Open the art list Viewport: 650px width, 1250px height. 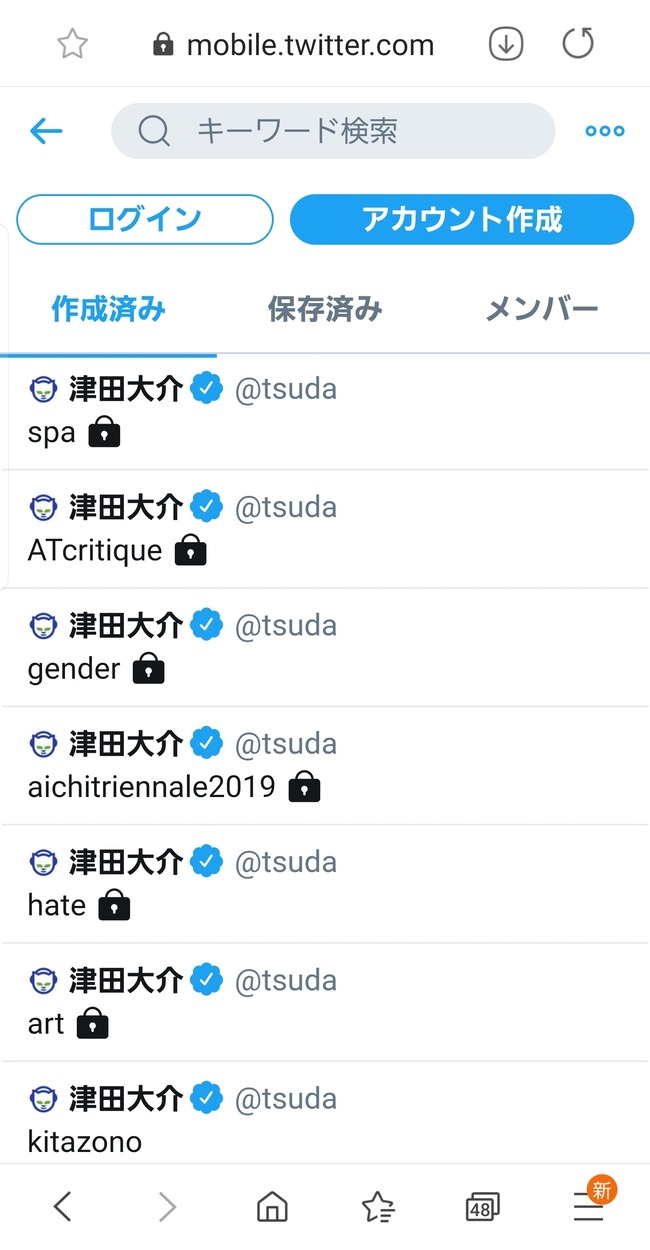click(x=325, y=1001)
